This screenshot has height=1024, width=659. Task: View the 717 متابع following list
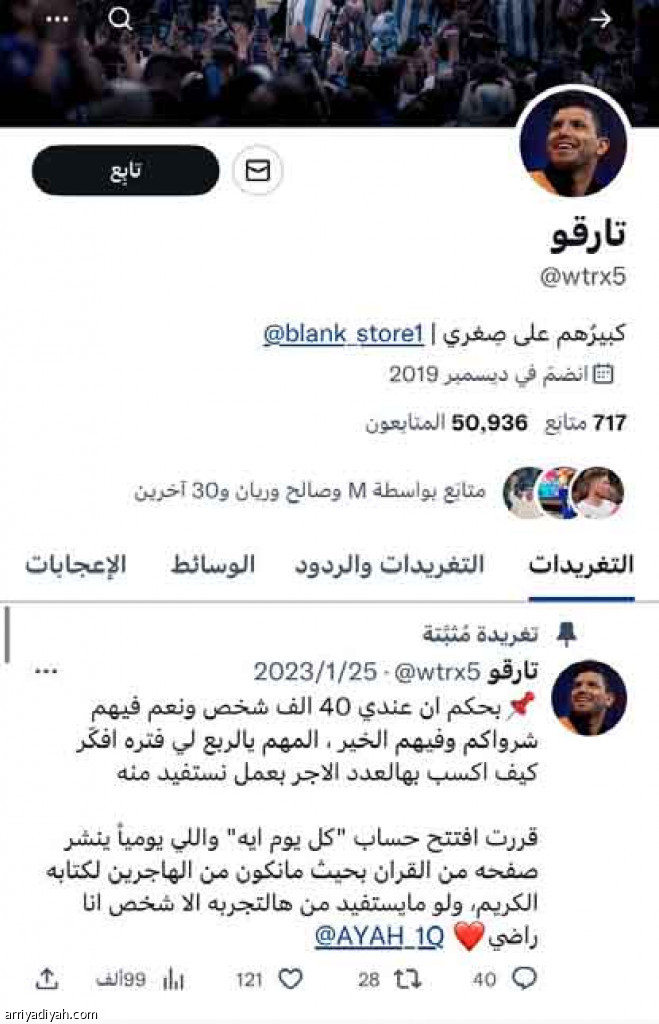coord(586,423)
